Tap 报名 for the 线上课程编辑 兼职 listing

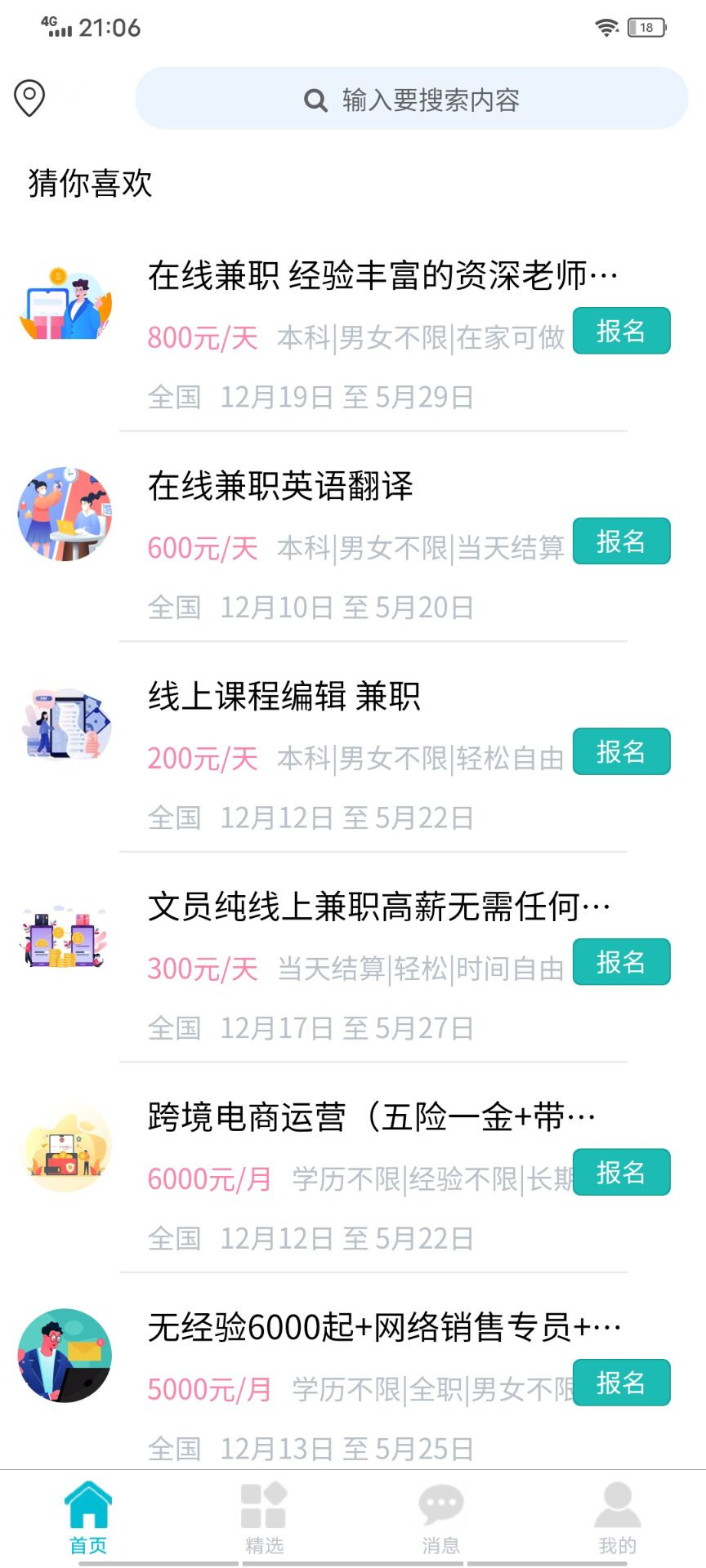coord(621,751)
